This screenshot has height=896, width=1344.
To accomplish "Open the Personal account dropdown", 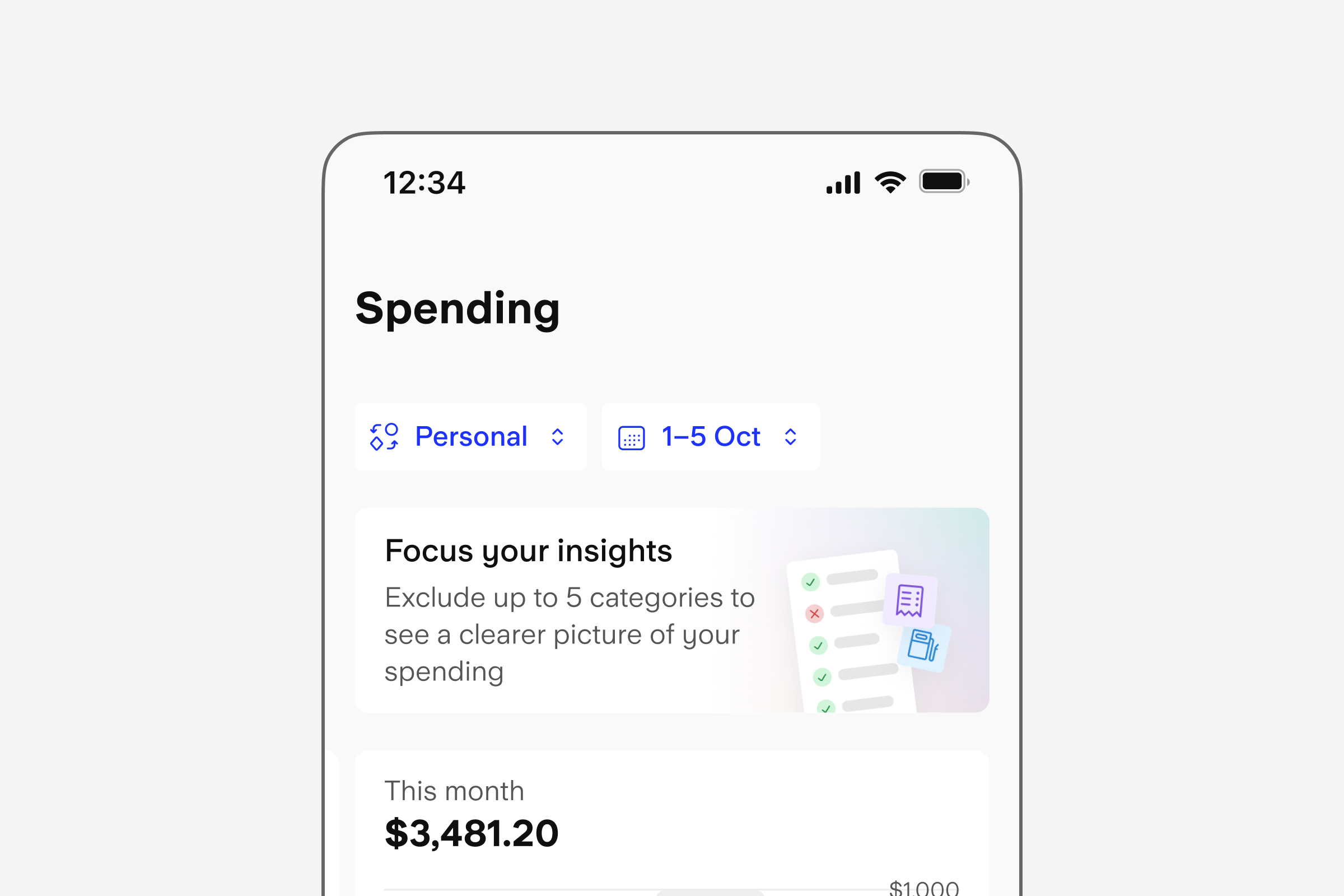I will (470, 437).
